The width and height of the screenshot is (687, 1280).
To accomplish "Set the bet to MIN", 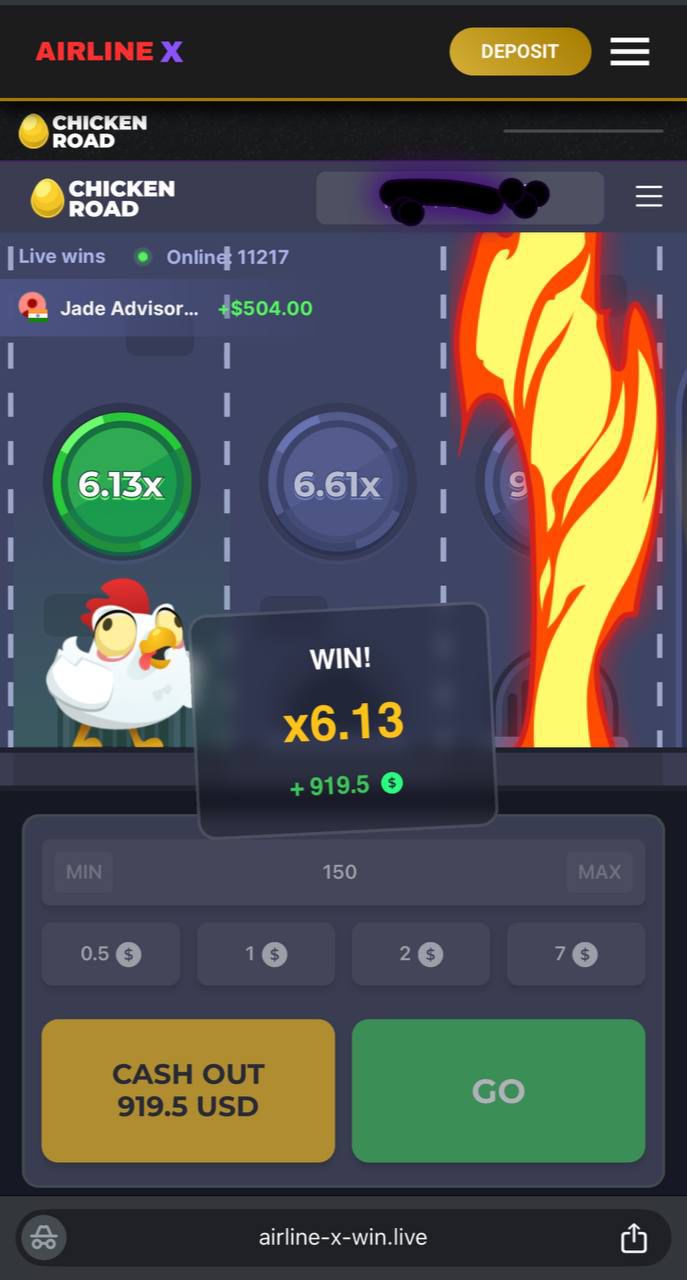I will click(84, 872).
